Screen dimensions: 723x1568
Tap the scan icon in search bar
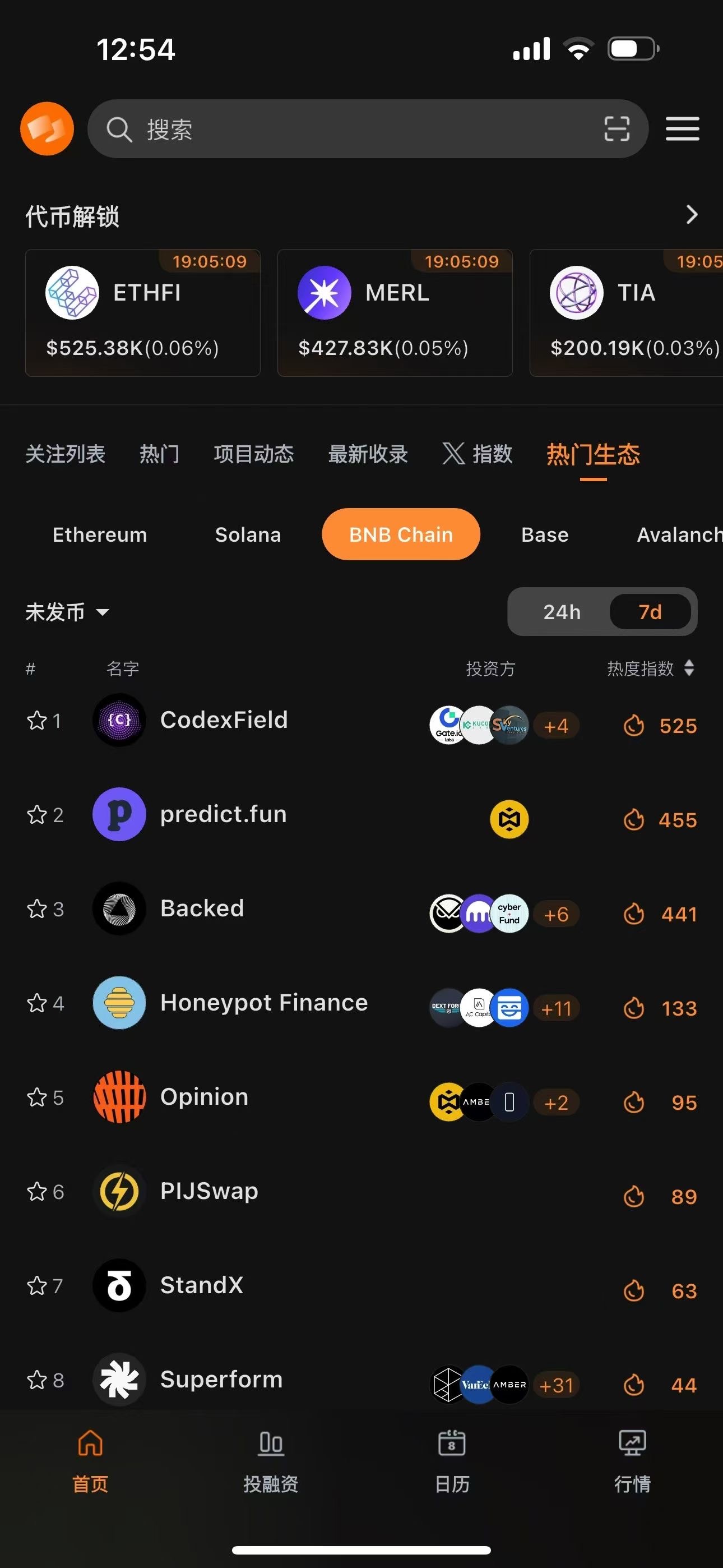pos(617,129)
